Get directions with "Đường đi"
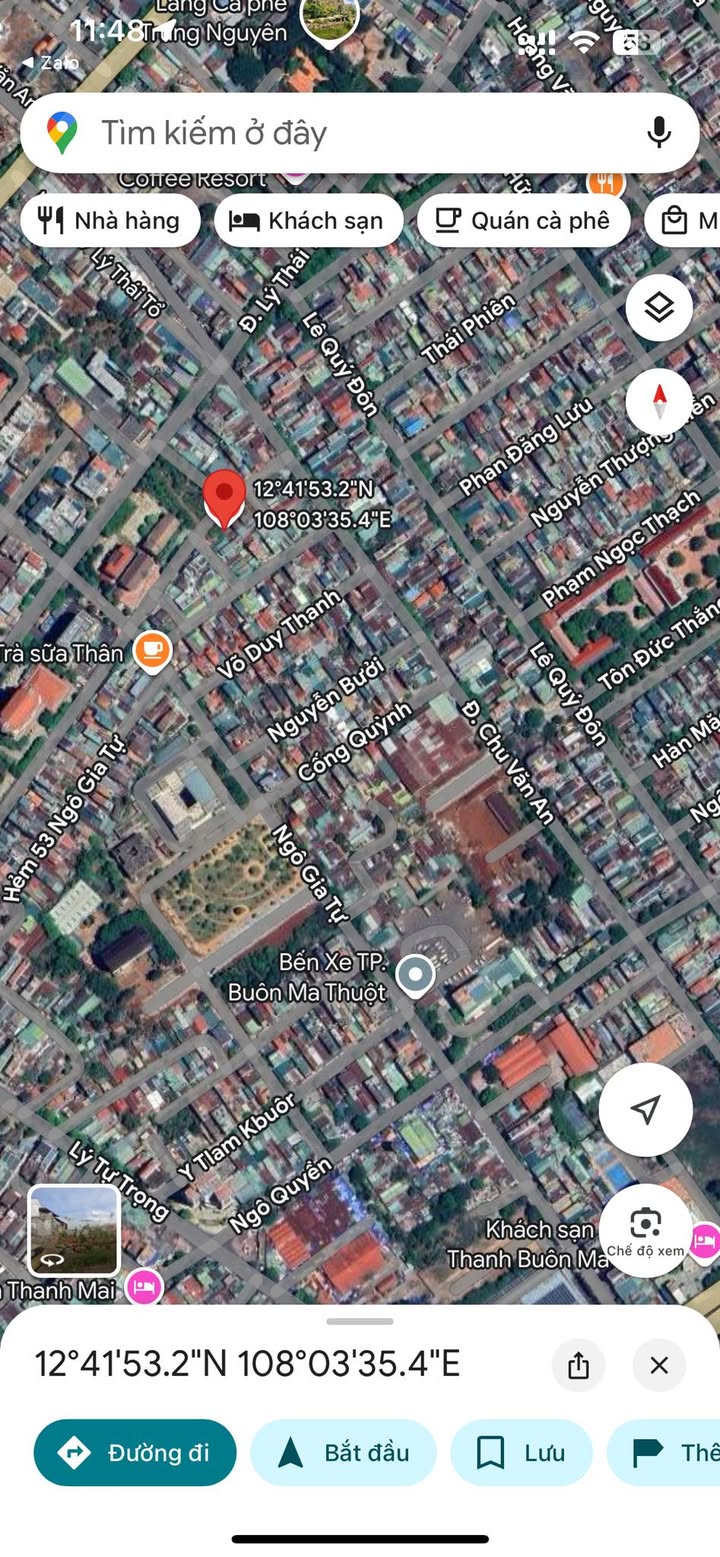The height and width of the screenshot is (1557, 720). click(x=135, y=1452)
